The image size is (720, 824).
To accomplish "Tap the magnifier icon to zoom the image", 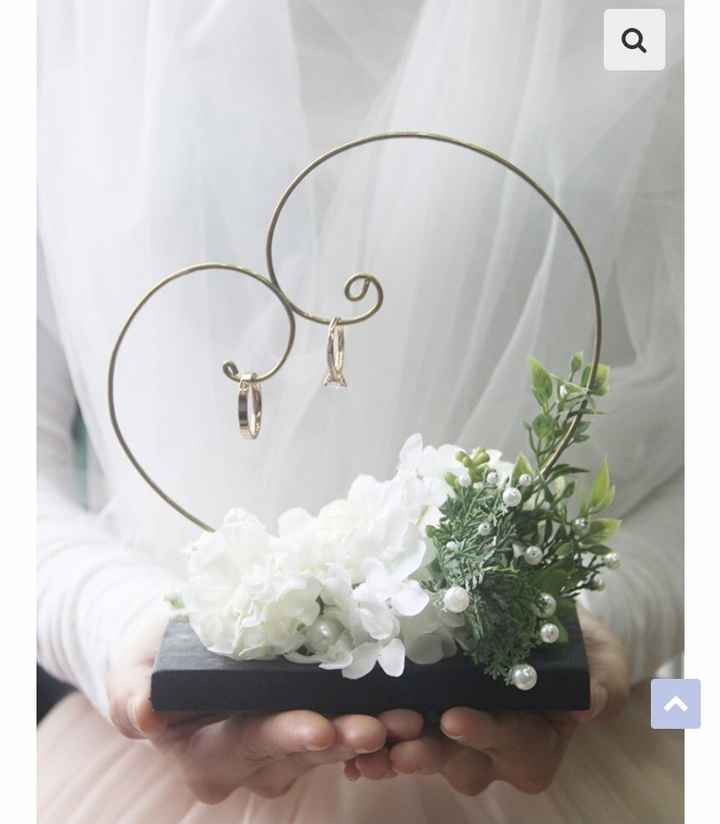I will tap(634, 40).
